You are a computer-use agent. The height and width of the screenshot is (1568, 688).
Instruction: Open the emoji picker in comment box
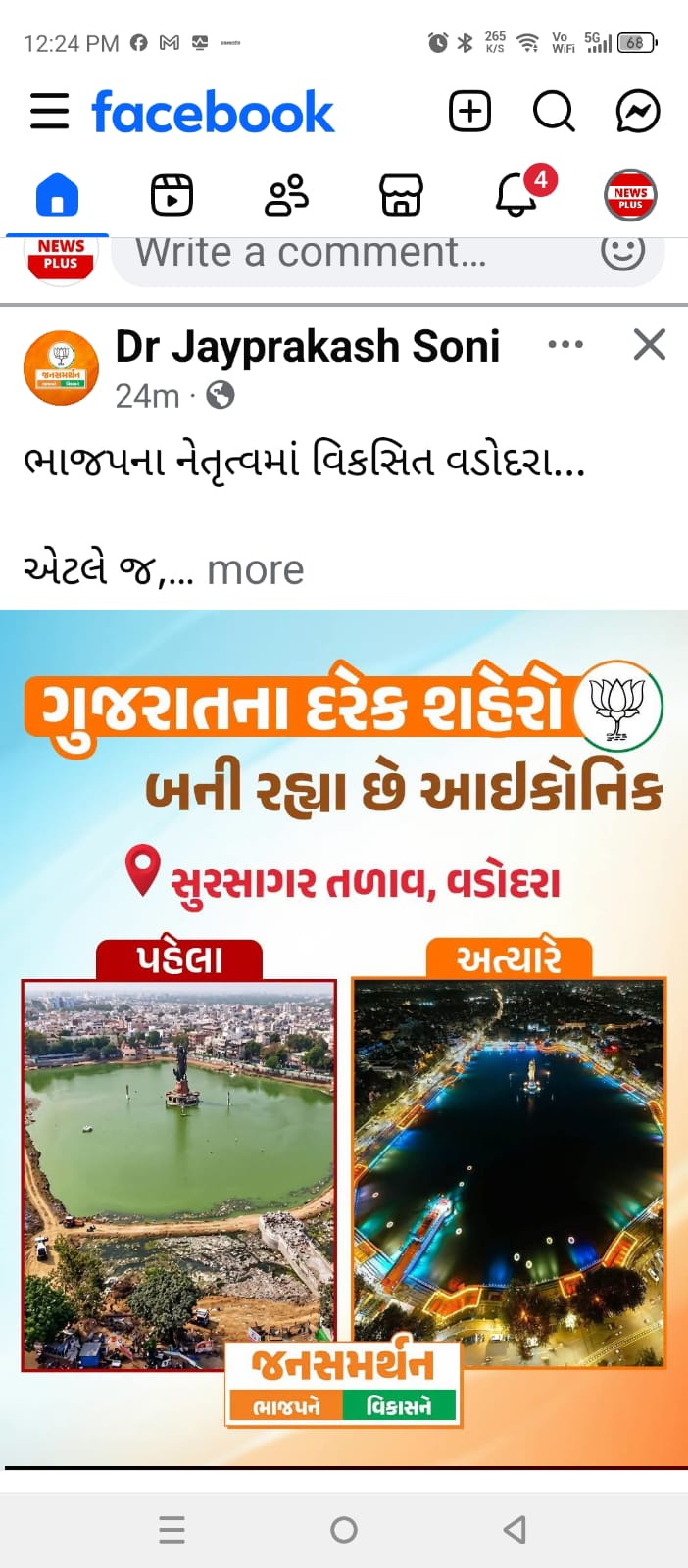(x=622, y=253)
